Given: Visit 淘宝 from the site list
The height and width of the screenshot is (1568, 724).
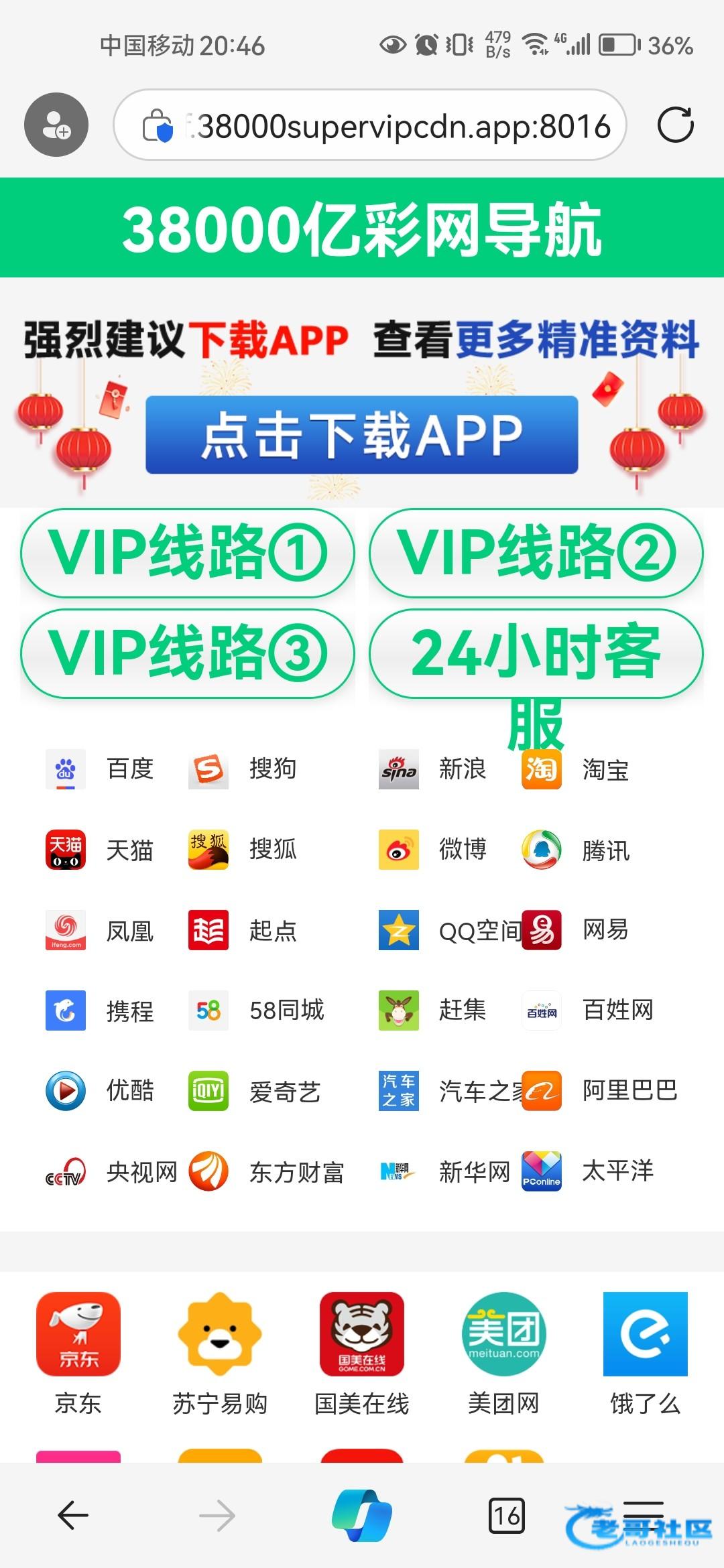Looking at the screenshot, I should [x=577, y=769].
